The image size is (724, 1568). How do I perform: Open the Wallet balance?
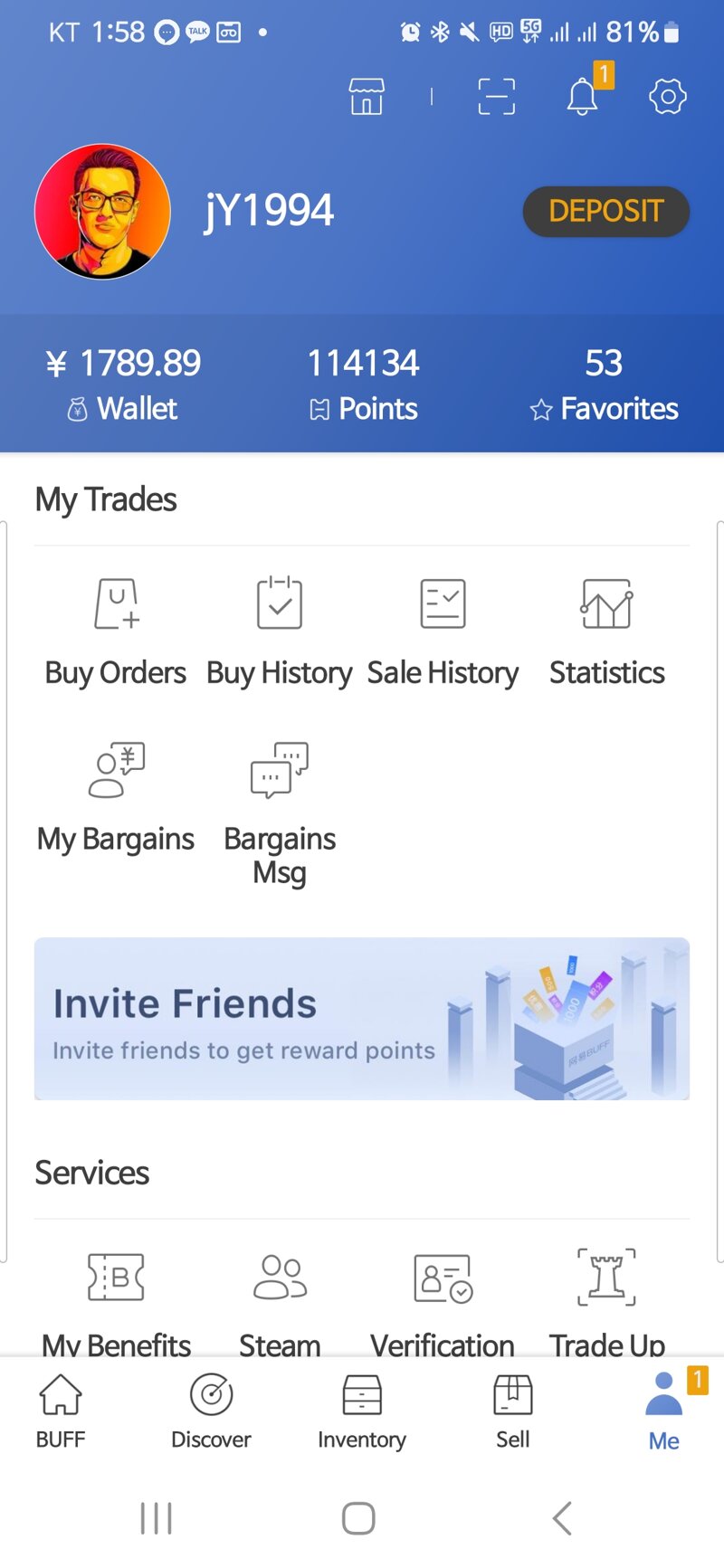pyautogui.click(x=123, y=385)
